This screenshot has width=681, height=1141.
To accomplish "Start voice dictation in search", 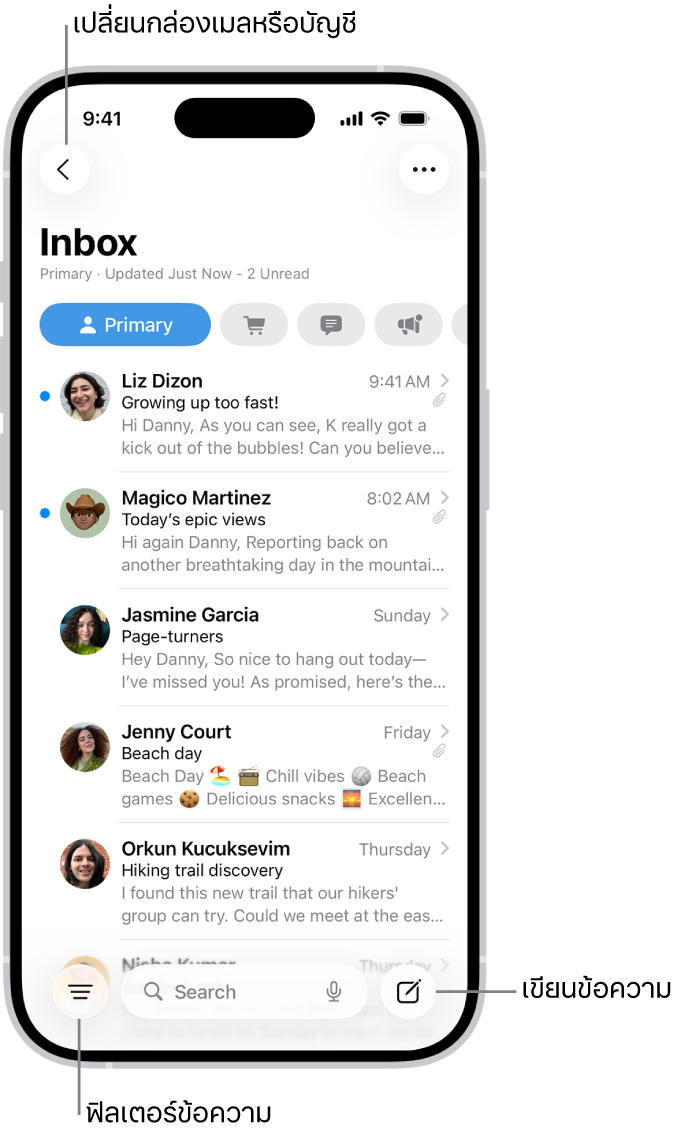I will 334,992.
